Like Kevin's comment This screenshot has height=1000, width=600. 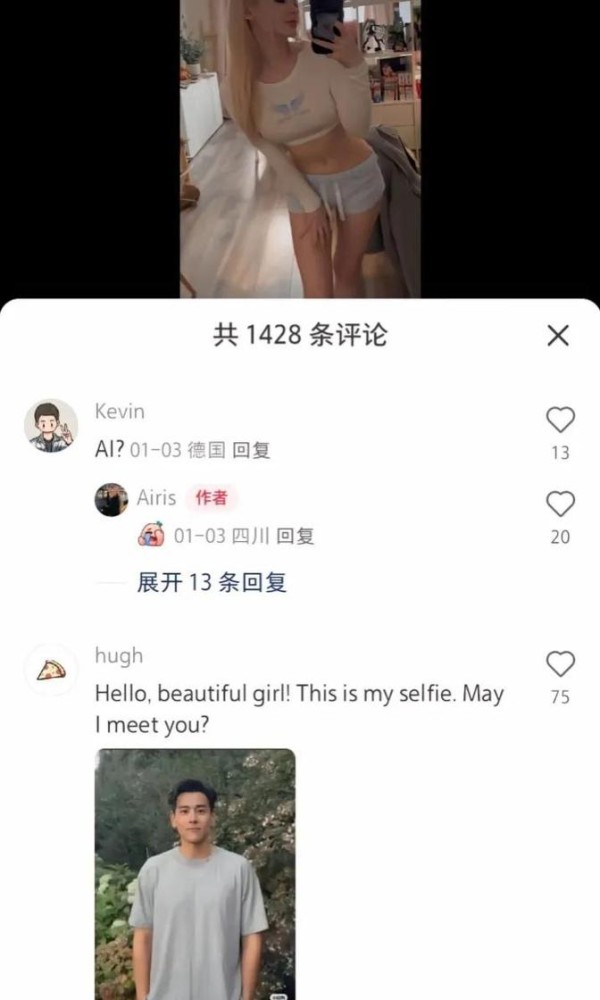[x=560, y=420]
